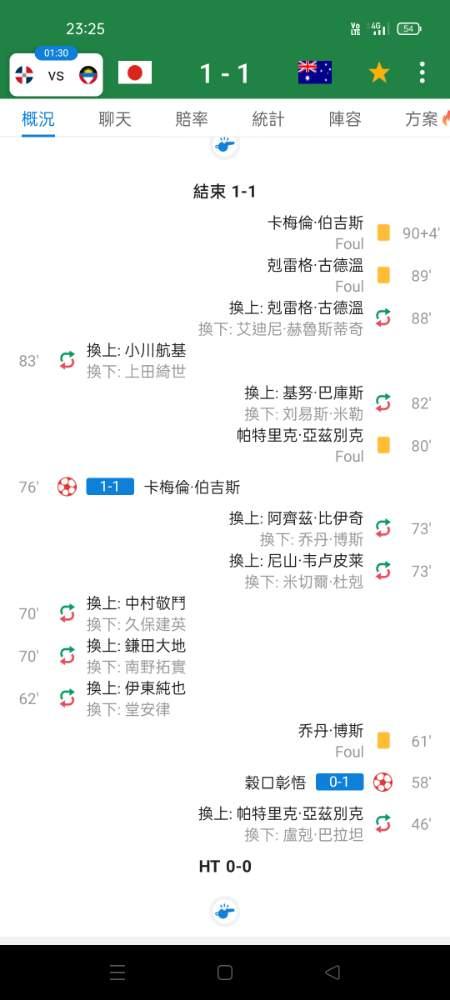Open the Australia team flag
Image resolution: width=450 pixels, height=1000 pixels.
click(315, 73)
